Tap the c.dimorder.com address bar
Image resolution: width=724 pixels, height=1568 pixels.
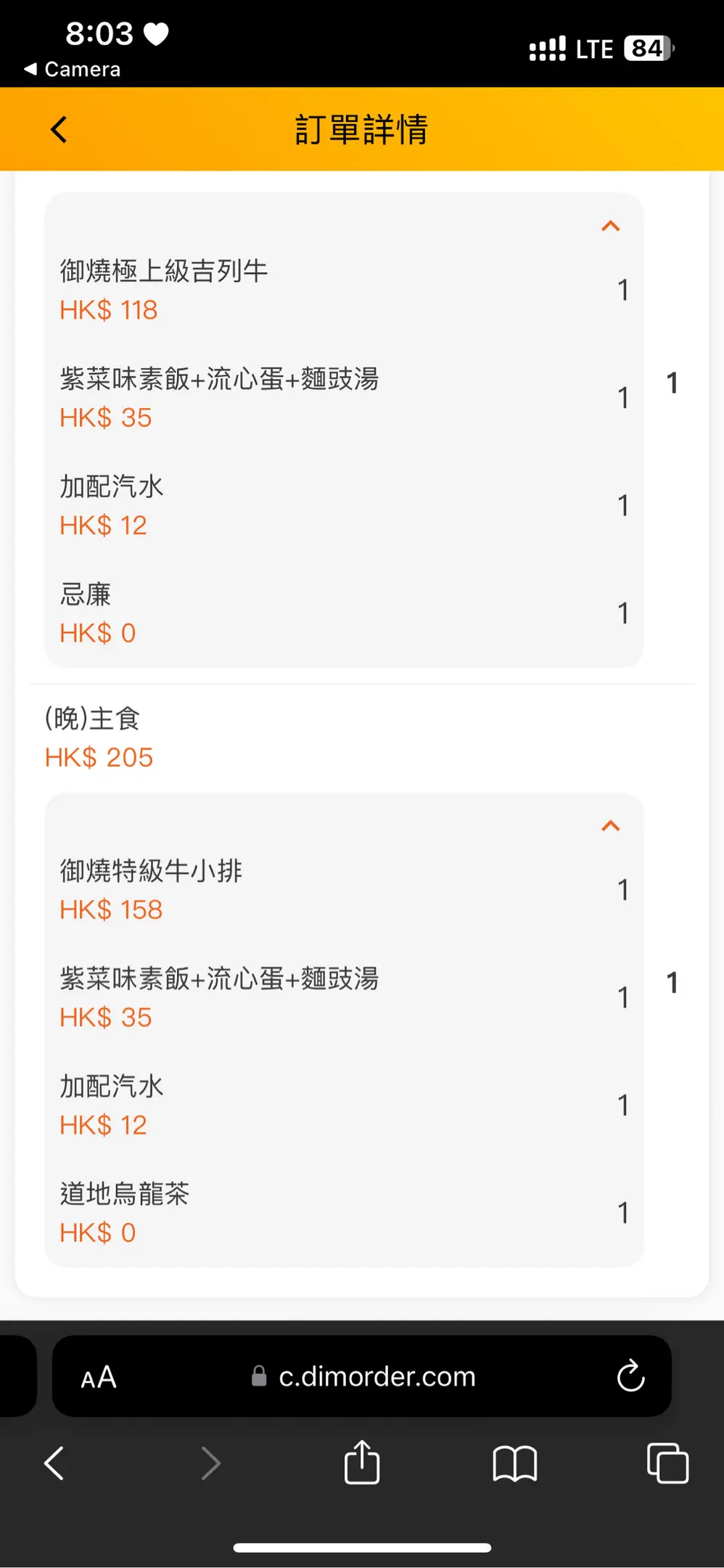363,1376
